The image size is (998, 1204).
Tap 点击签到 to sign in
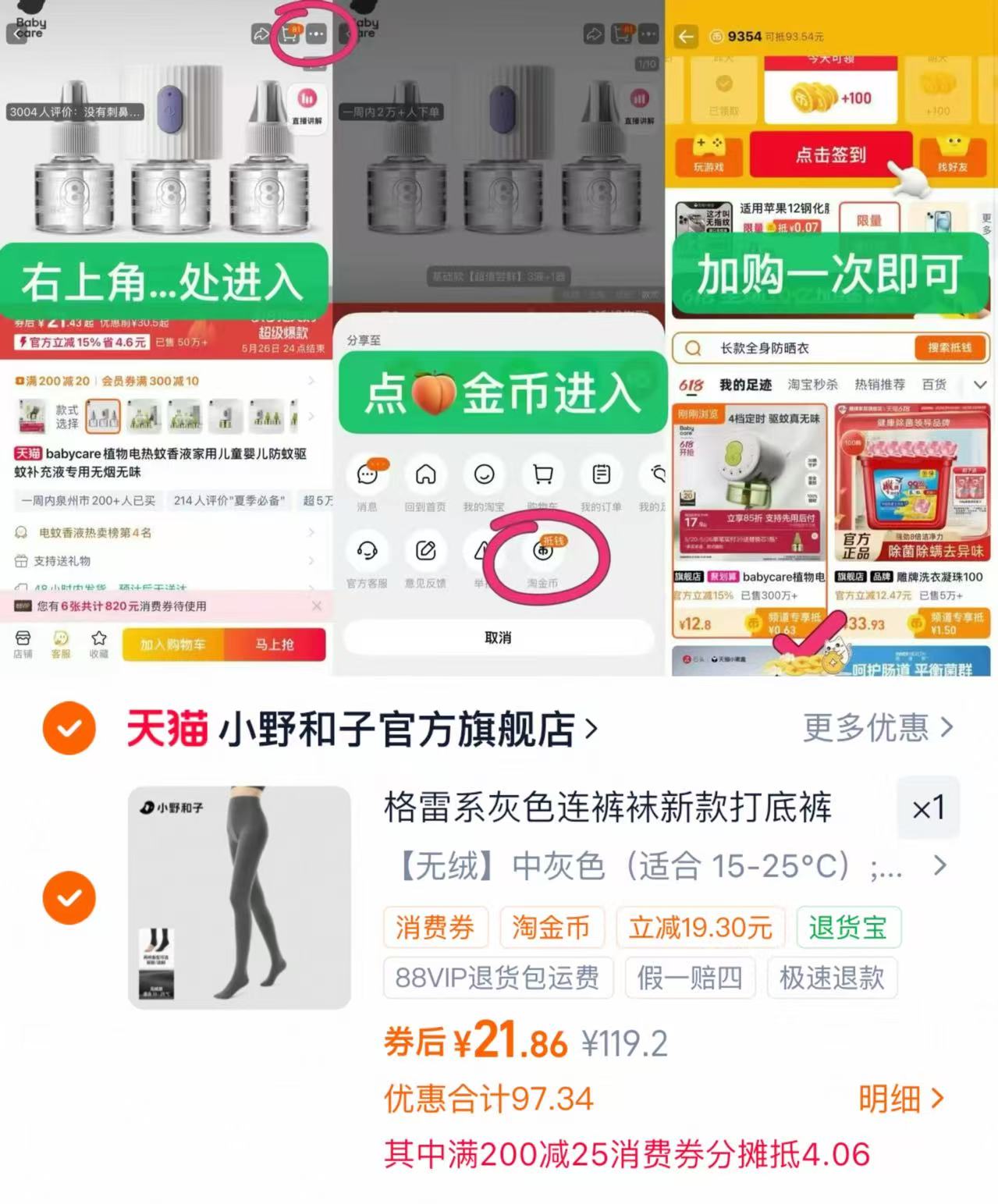pos(830,155)
